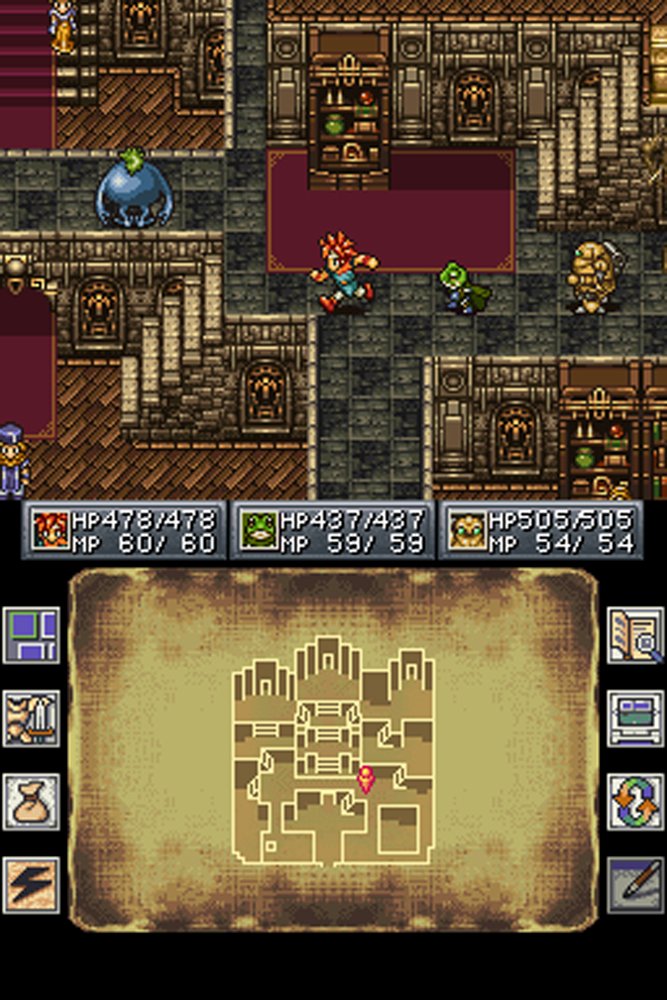Open the extras book and magnifier icon
The image size is (667, 1000).
(634, 634)
